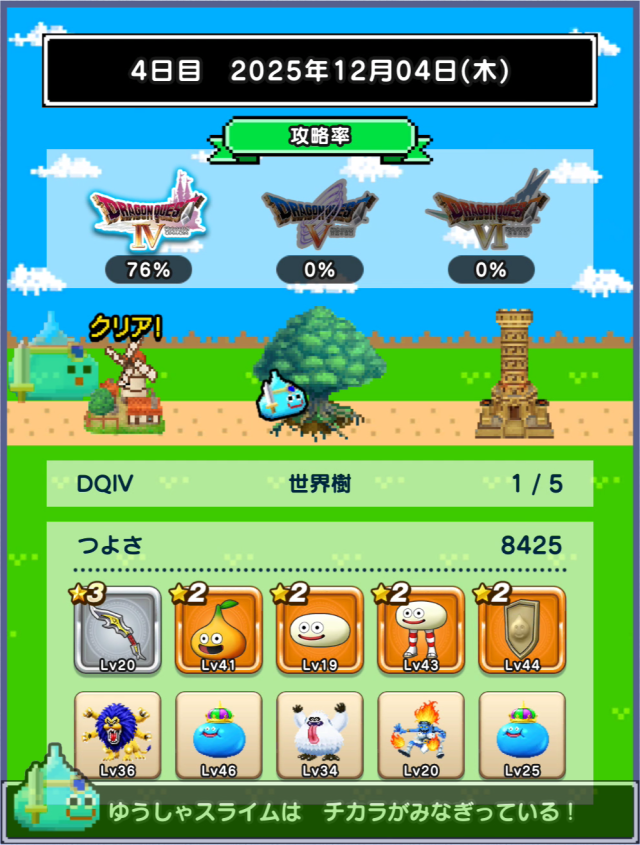Open the white blob tile at Lv19
The image size is (640, 845).
click(320, 631)
